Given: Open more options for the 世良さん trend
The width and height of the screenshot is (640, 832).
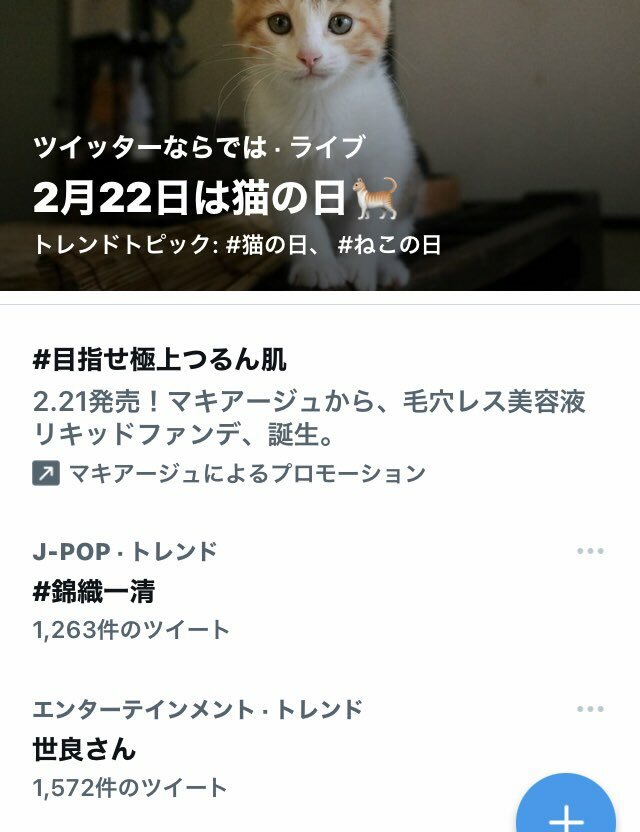Looking at the screenshot, I should pyautogui.click(x=590, y=709).
